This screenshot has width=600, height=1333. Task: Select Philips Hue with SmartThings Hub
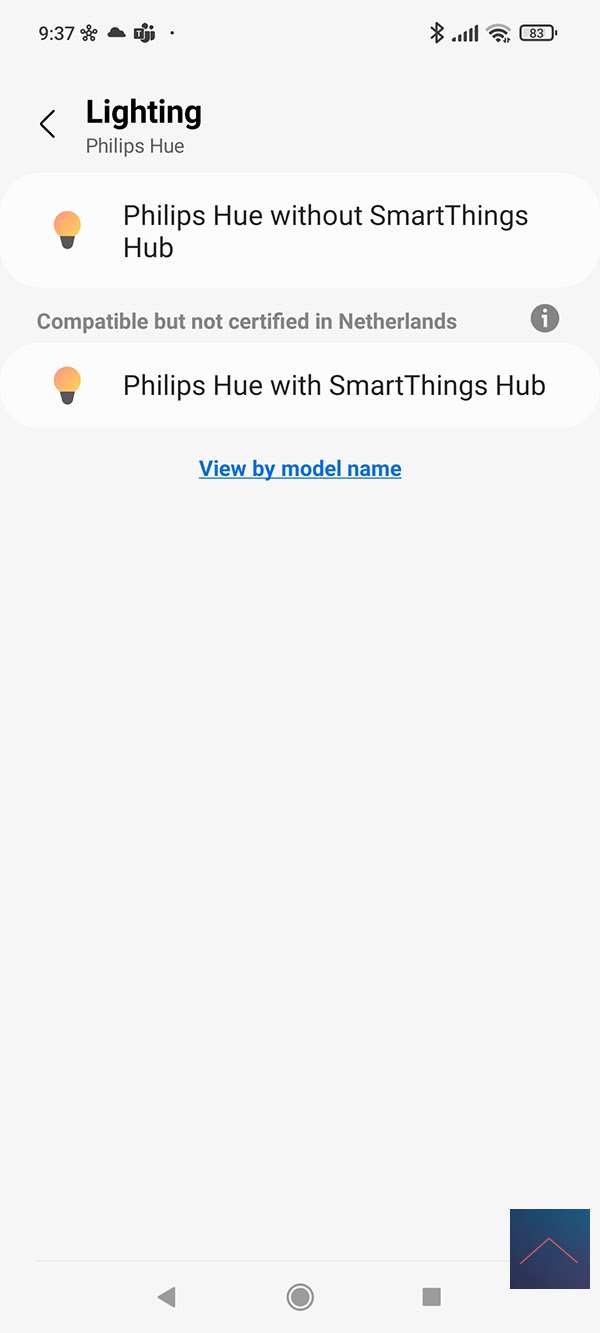pos(300,386)
